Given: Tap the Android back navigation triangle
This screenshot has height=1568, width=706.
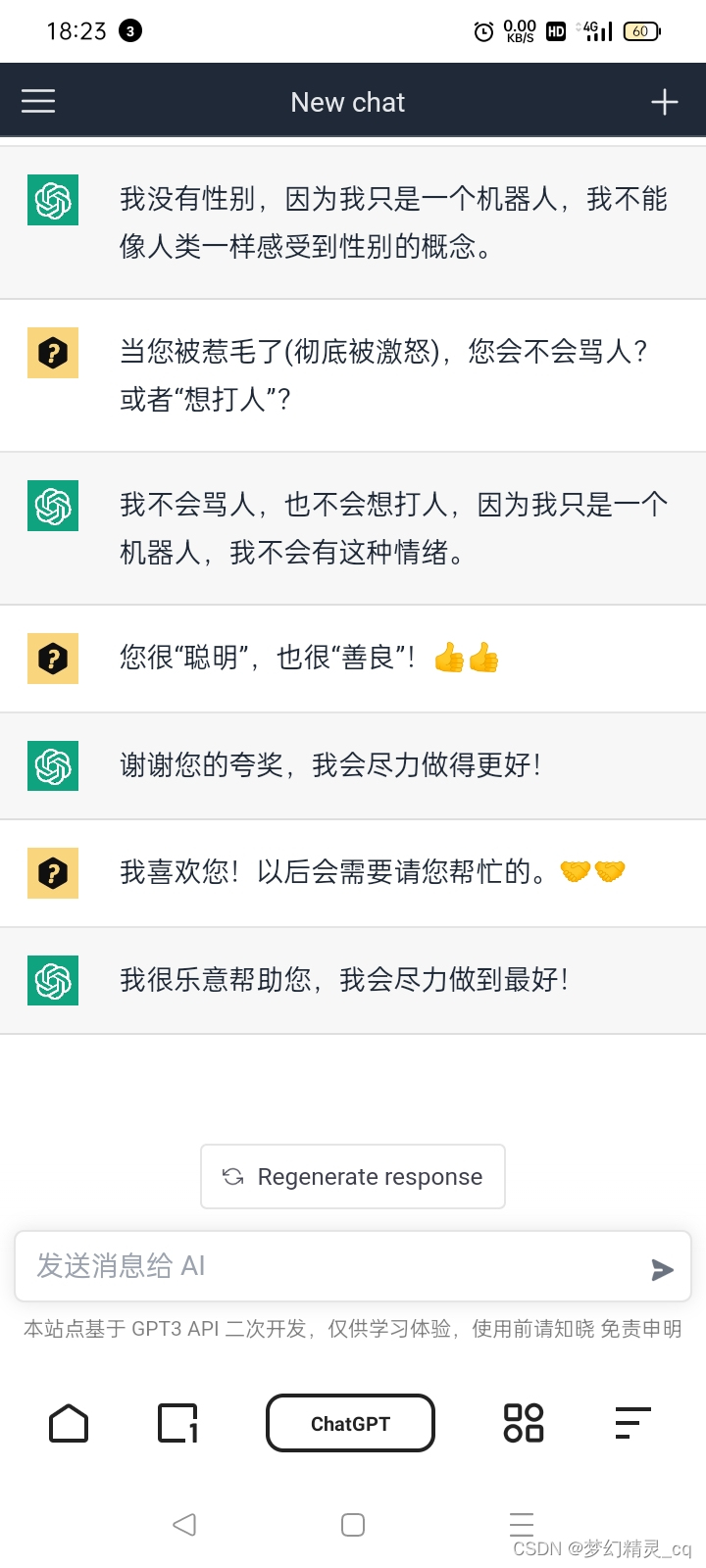Looking at the screenshot, I should 185,1524.
